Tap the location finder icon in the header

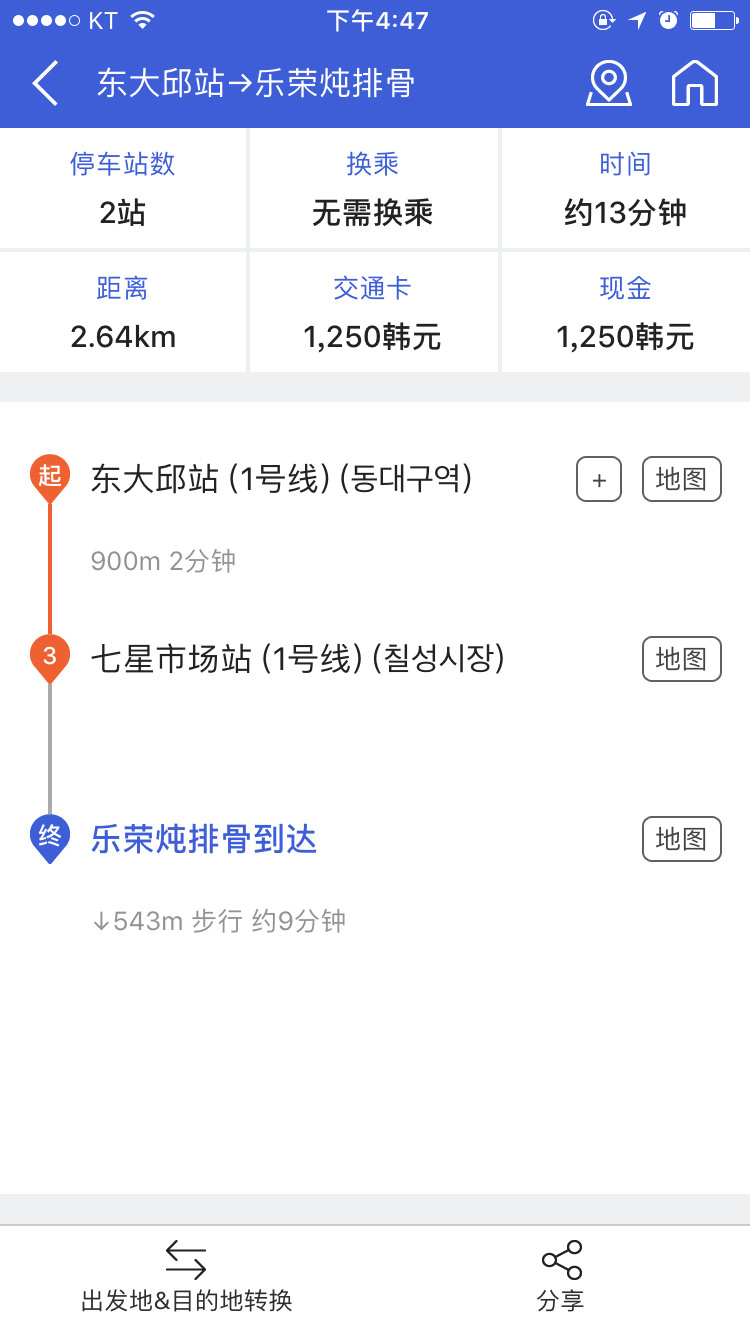pos(609,84)
